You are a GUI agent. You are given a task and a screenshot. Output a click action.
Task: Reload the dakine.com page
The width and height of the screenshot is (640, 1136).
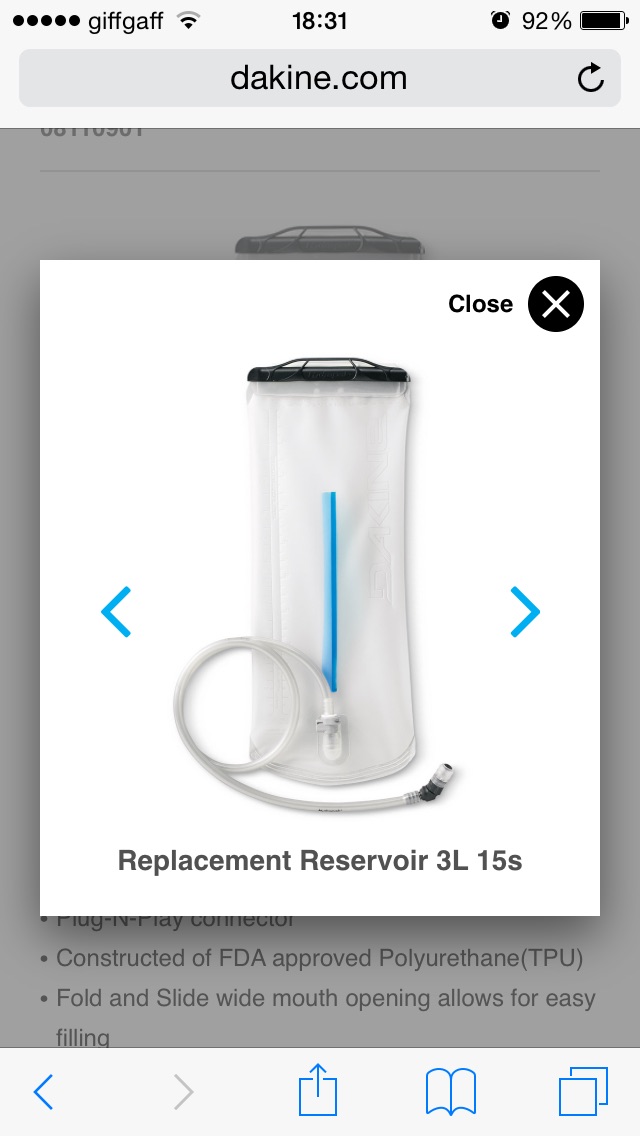tap(591, 78)
